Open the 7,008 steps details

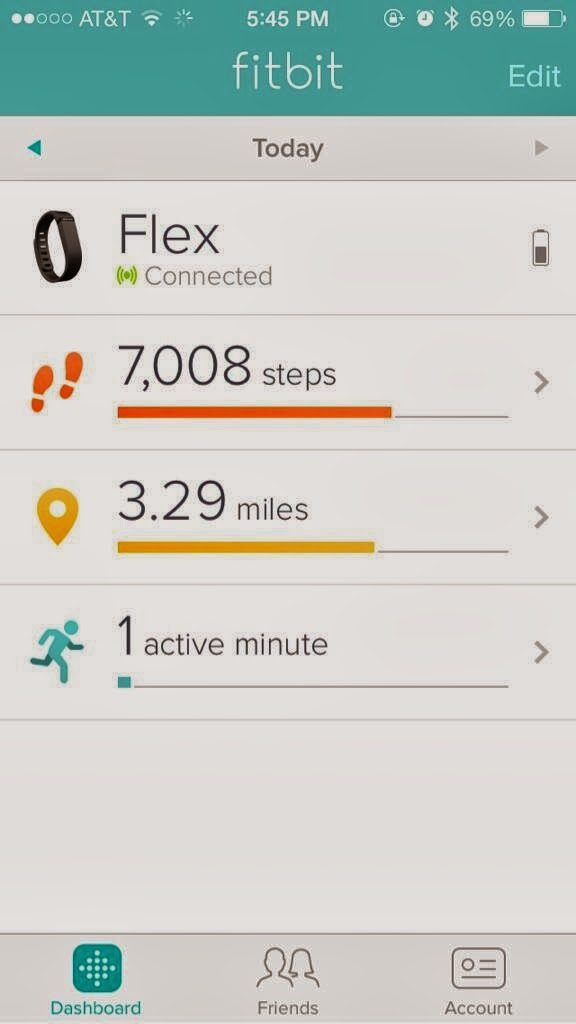[288, 383]
